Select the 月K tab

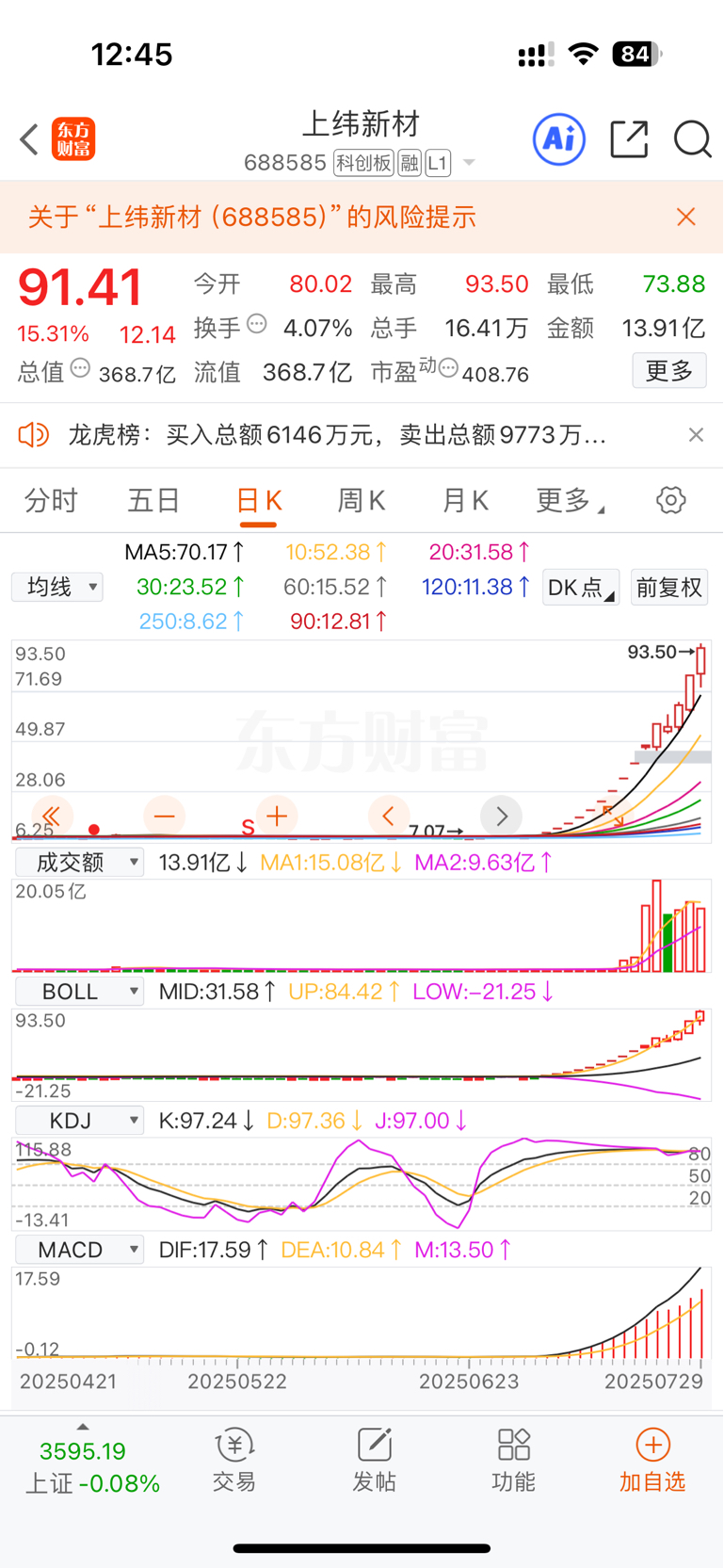point(465,500)
